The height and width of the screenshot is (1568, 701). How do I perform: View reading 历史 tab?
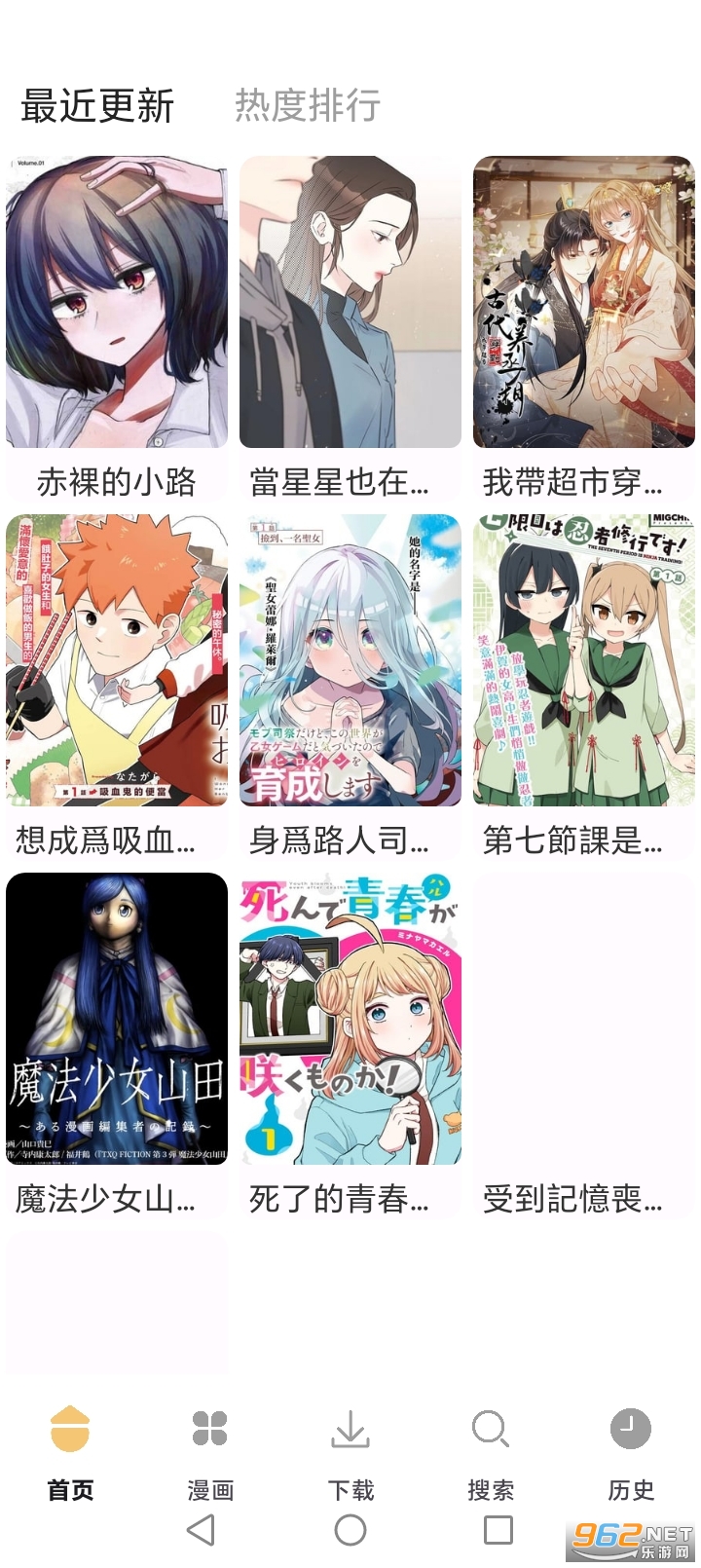pyautogui.click(x=631, y=1452)
